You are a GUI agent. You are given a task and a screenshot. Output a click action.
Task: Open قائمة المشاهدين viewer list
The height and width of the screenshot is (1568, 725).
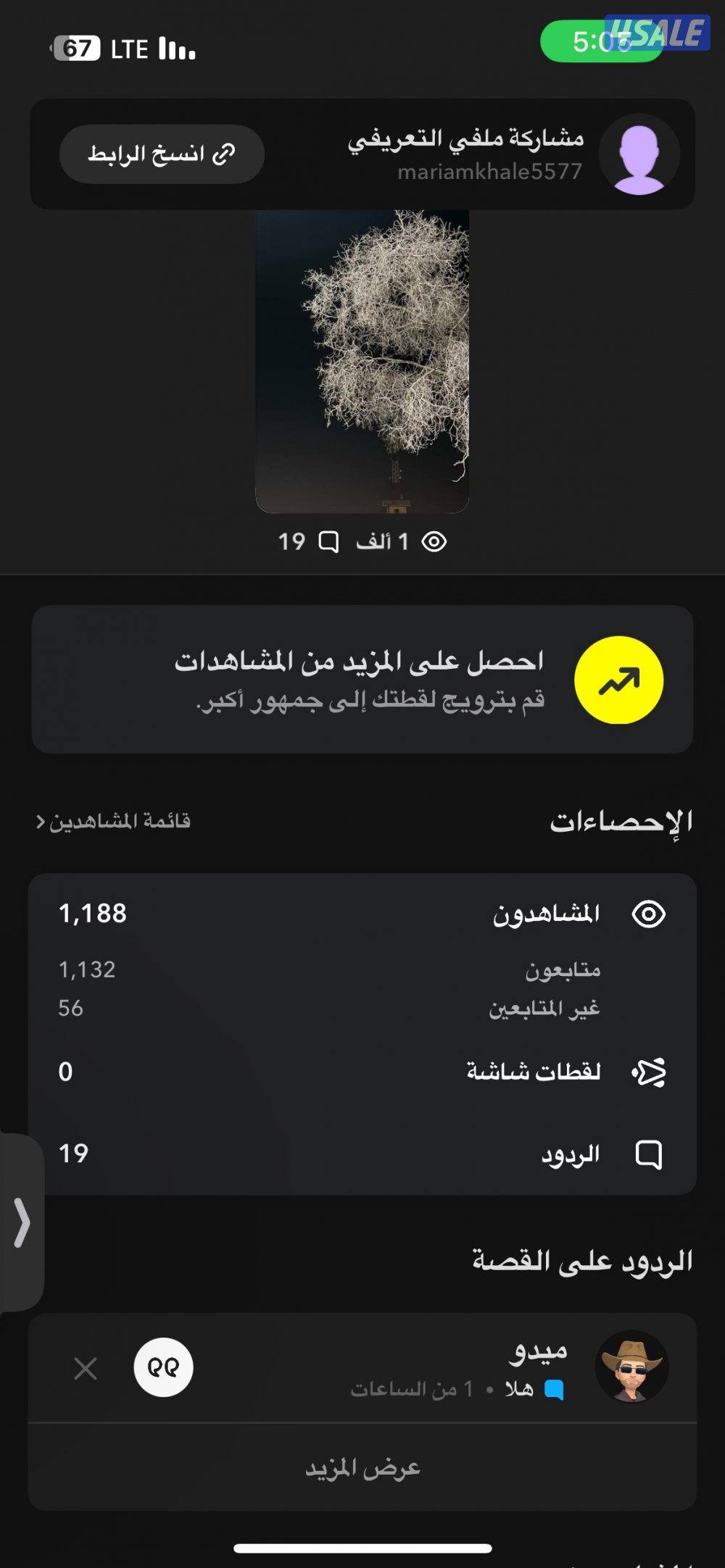point(123,820)
